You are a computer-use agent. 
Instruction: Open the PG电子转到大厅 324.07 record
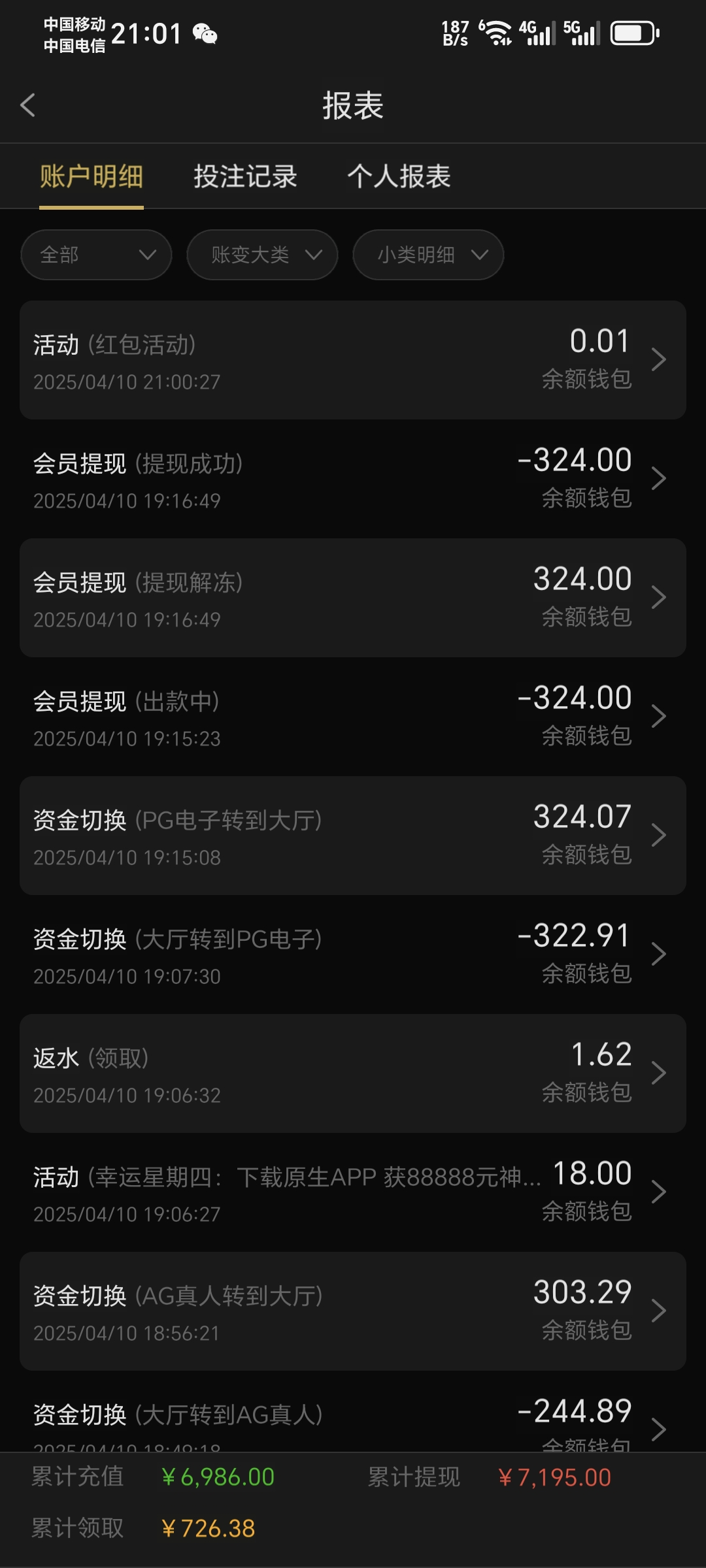pyautogui.click(x=353, y=836)
